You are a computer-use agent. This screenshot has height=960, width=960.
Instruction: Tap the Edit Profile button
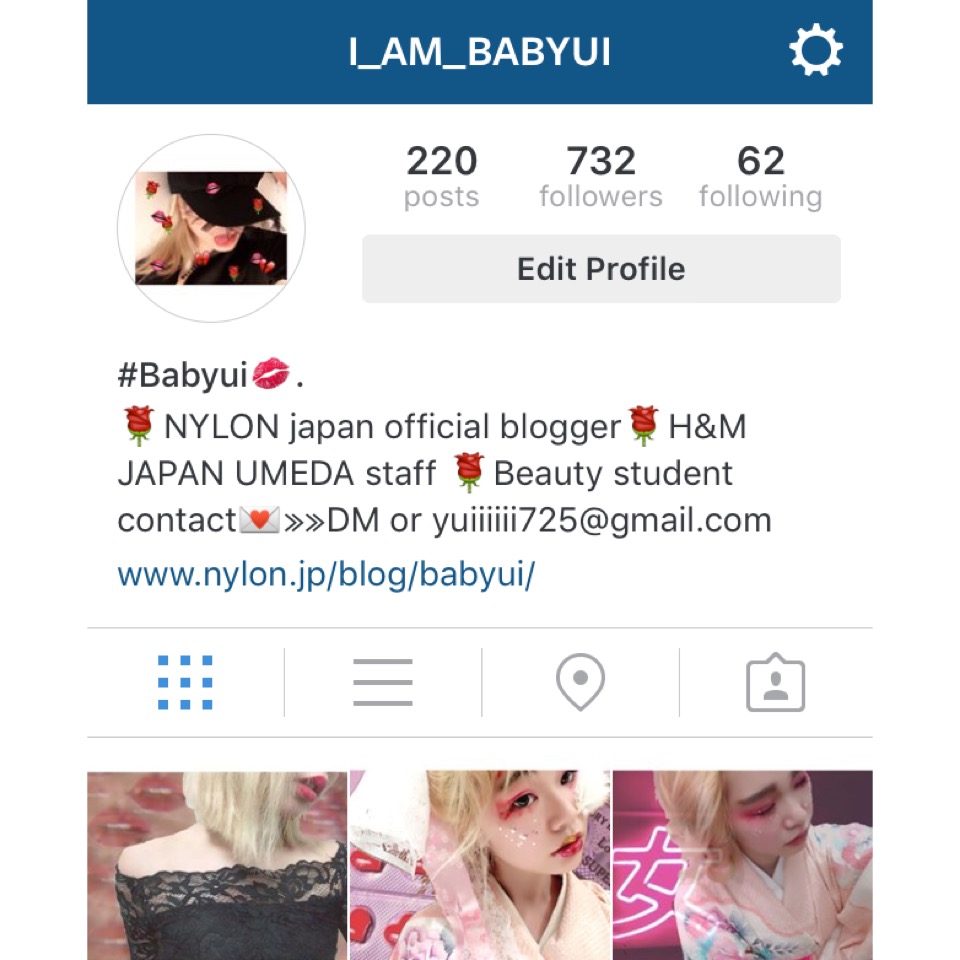pyautogui.click(x=601, y=269)
